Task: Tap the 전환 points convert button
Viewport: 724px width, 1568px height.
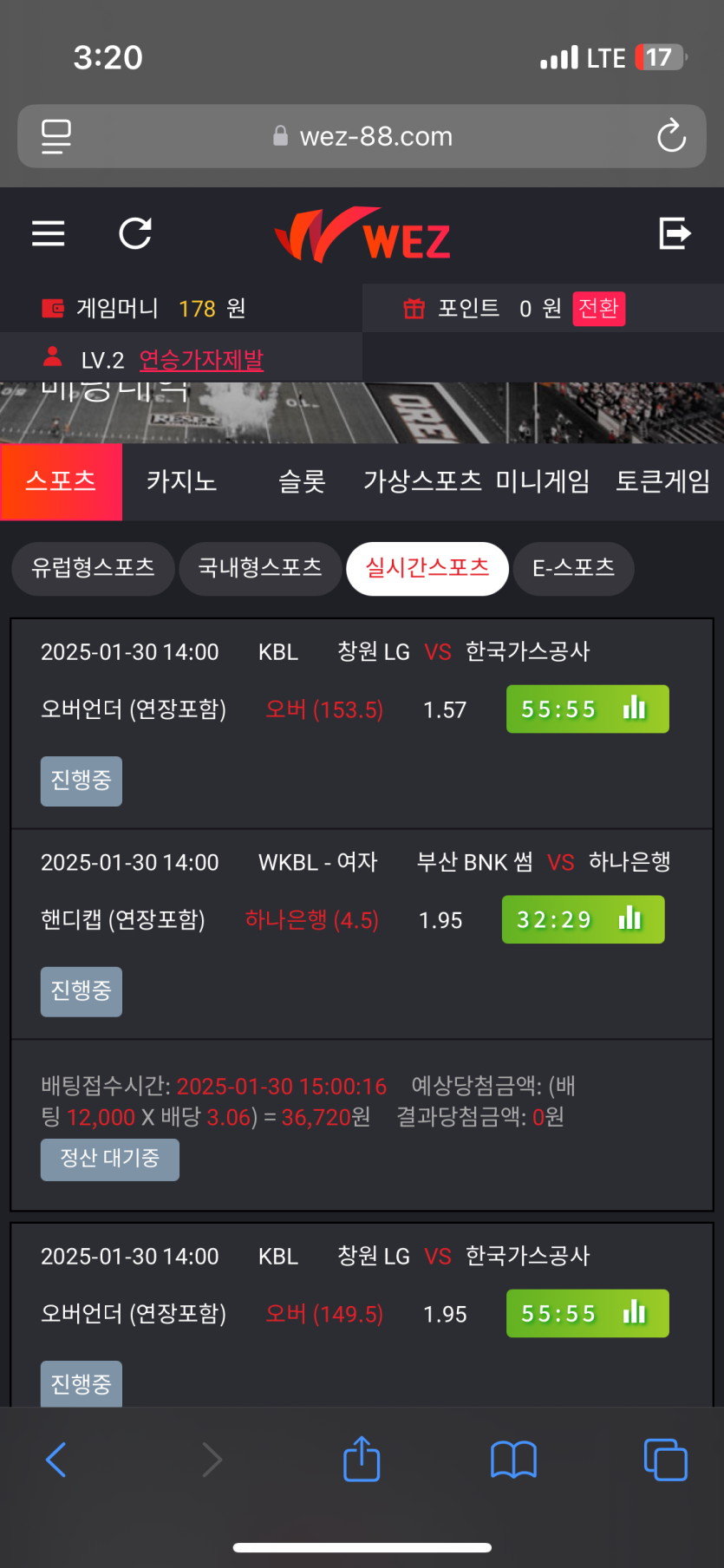Action: pos(598,309)
